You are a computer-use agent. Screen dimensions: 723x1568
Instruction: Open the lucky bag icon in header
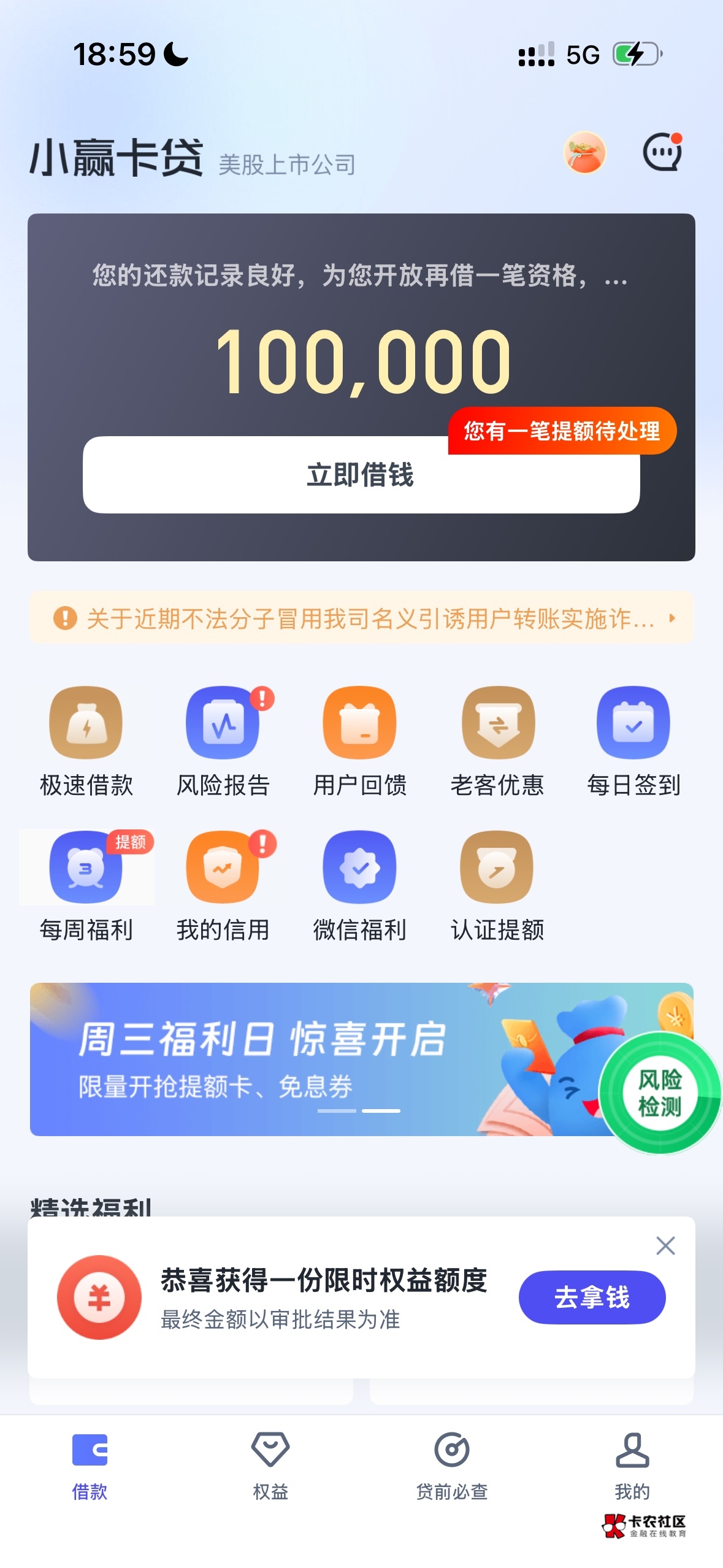tap(584, 153)
